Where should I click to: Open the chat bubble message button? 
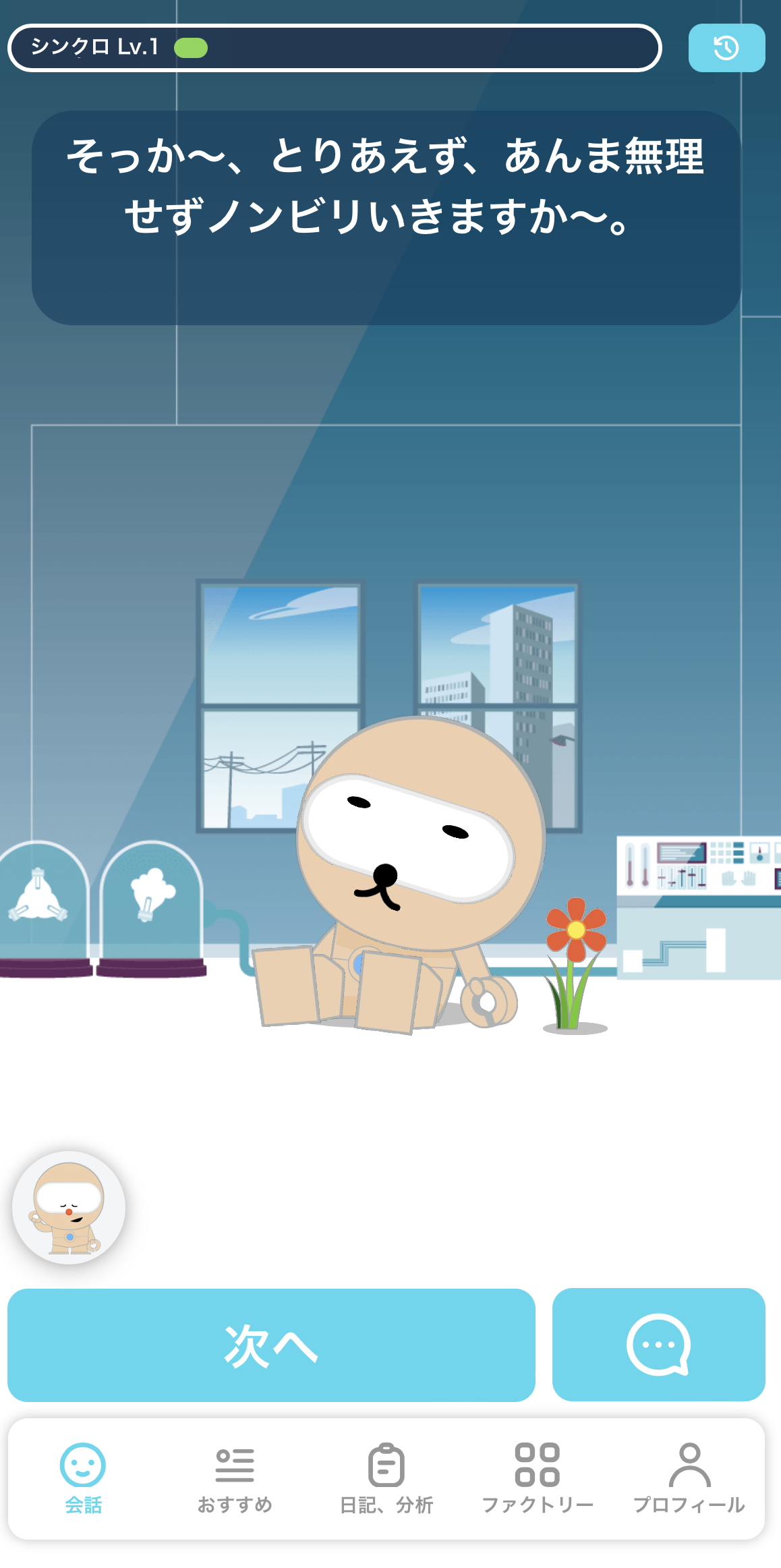(x=658, y=1345)
